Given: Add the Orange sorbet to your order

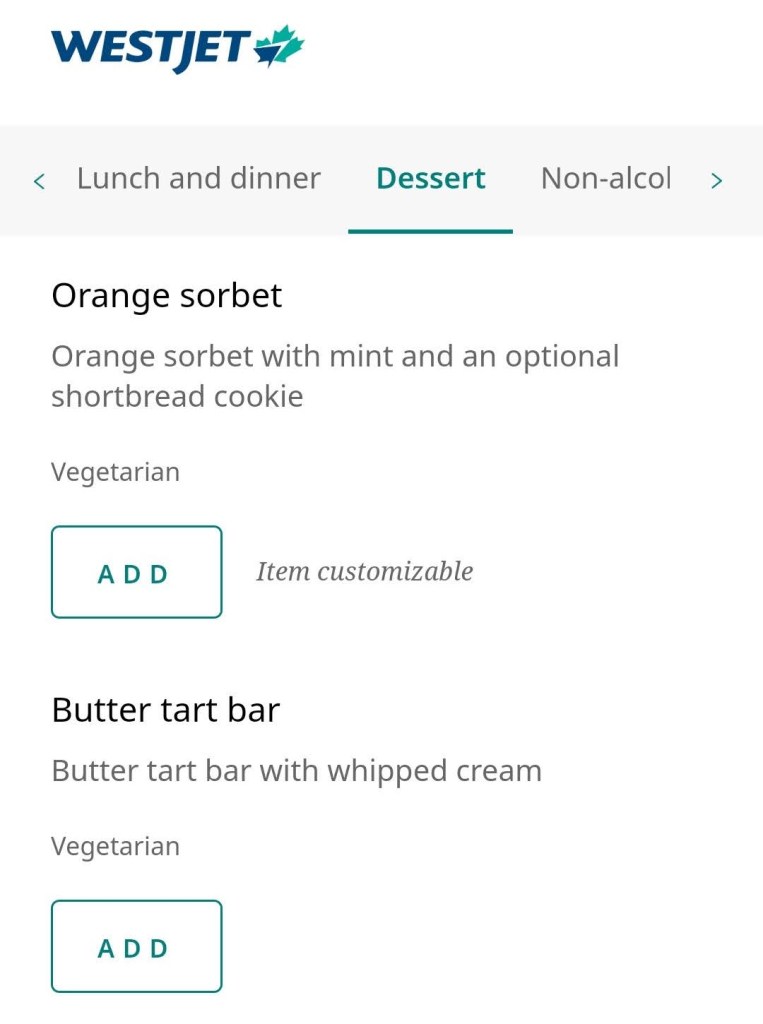Looking at the screenshot, I should point(136,571).
